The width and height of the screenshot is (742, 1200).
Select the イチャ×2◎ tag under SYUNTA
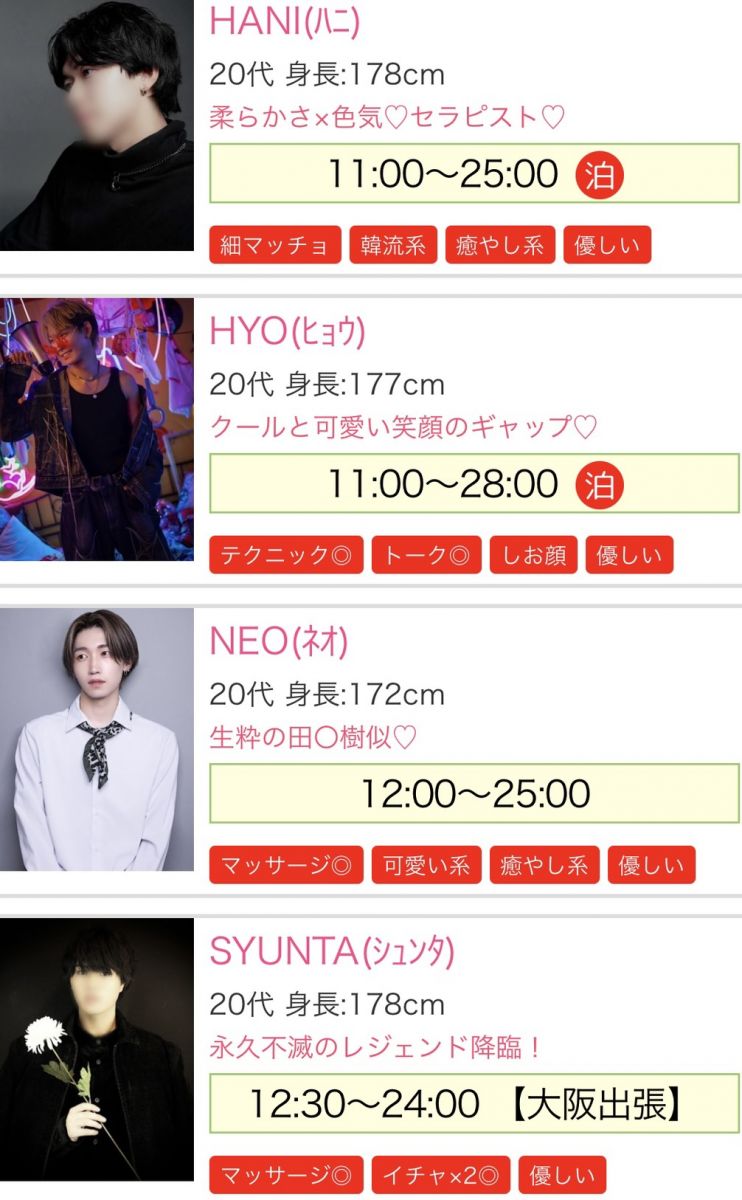click(441, 1175)
